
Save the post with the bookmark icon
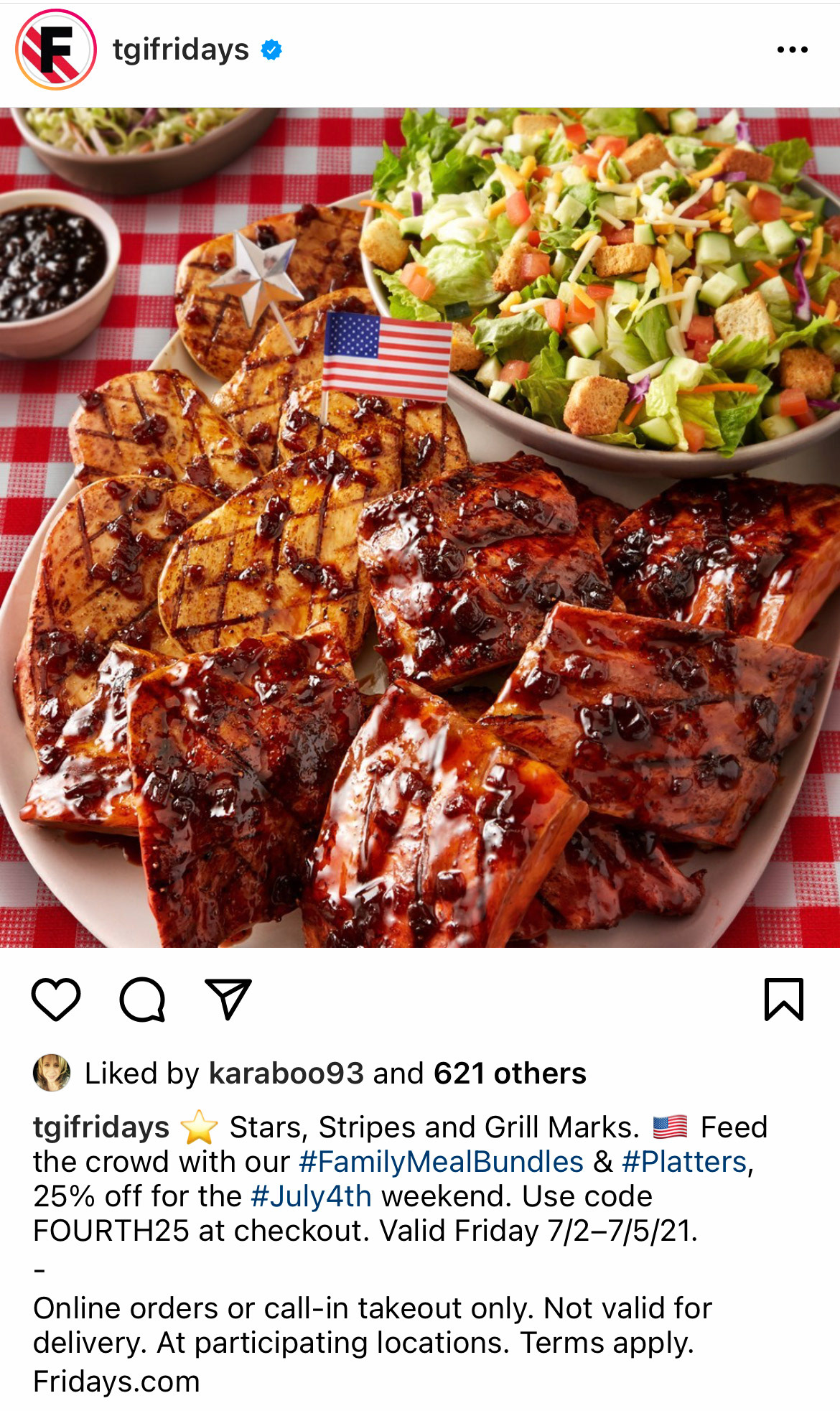783,999
